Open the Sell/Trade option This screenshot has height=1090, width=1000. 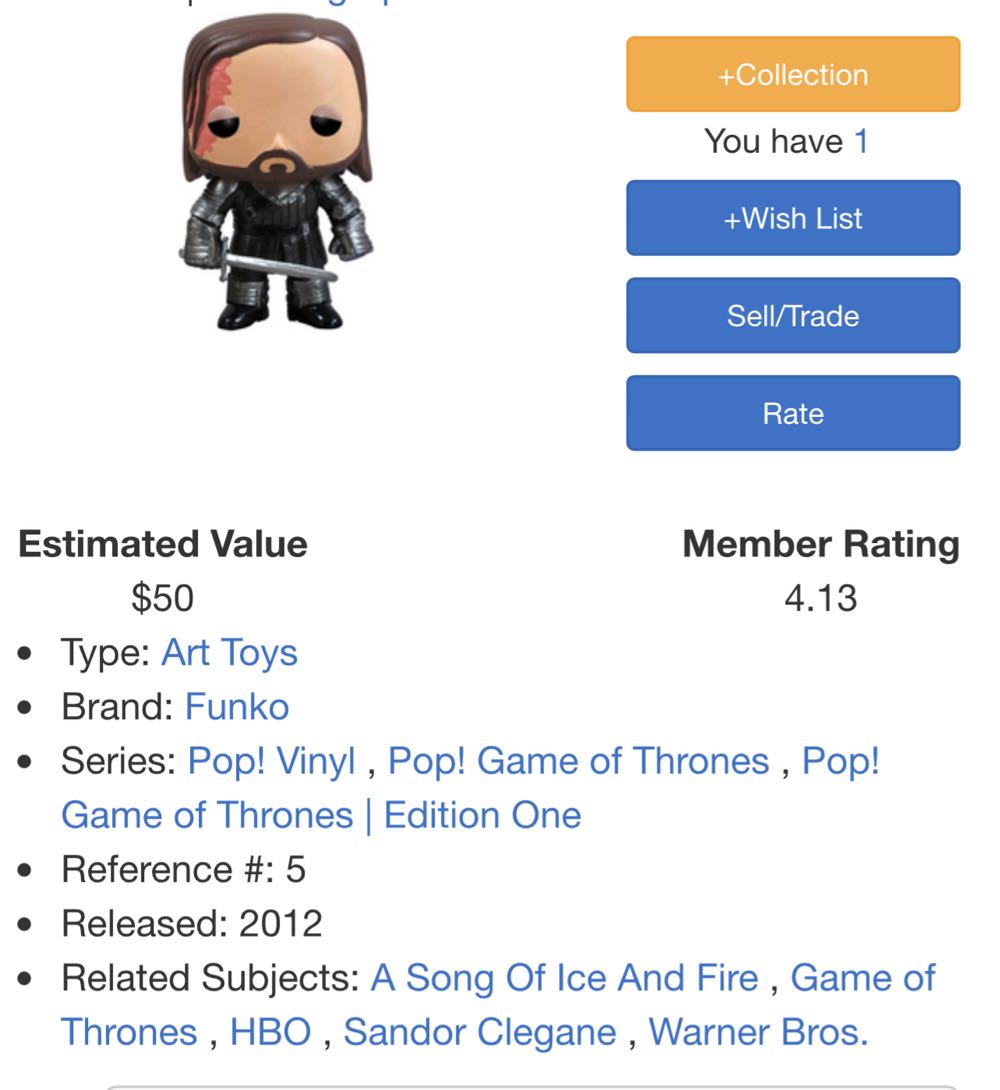click(791, 315)
